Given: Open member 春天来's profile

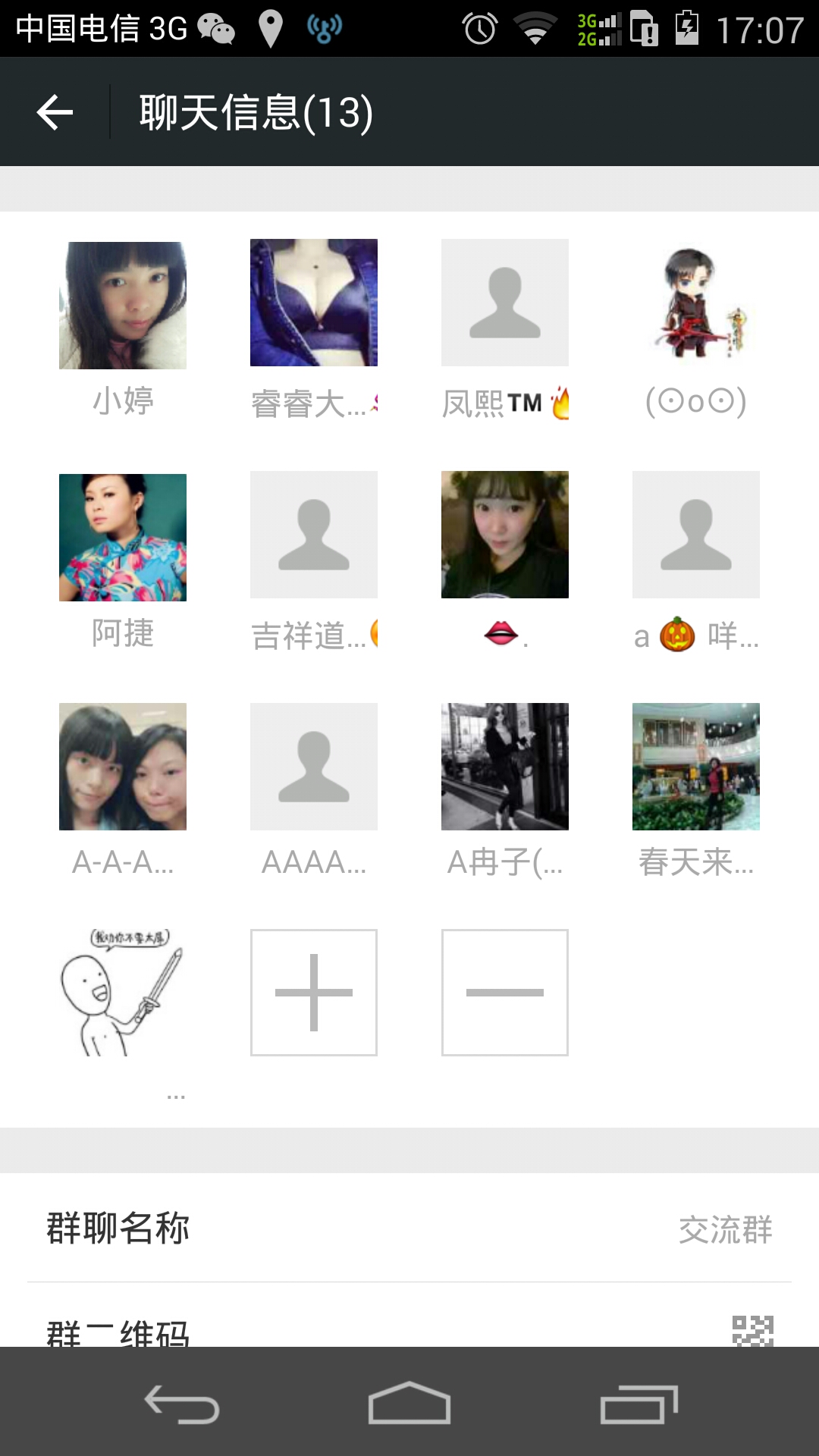Looking at the screenshot, I should click(696, 767).
